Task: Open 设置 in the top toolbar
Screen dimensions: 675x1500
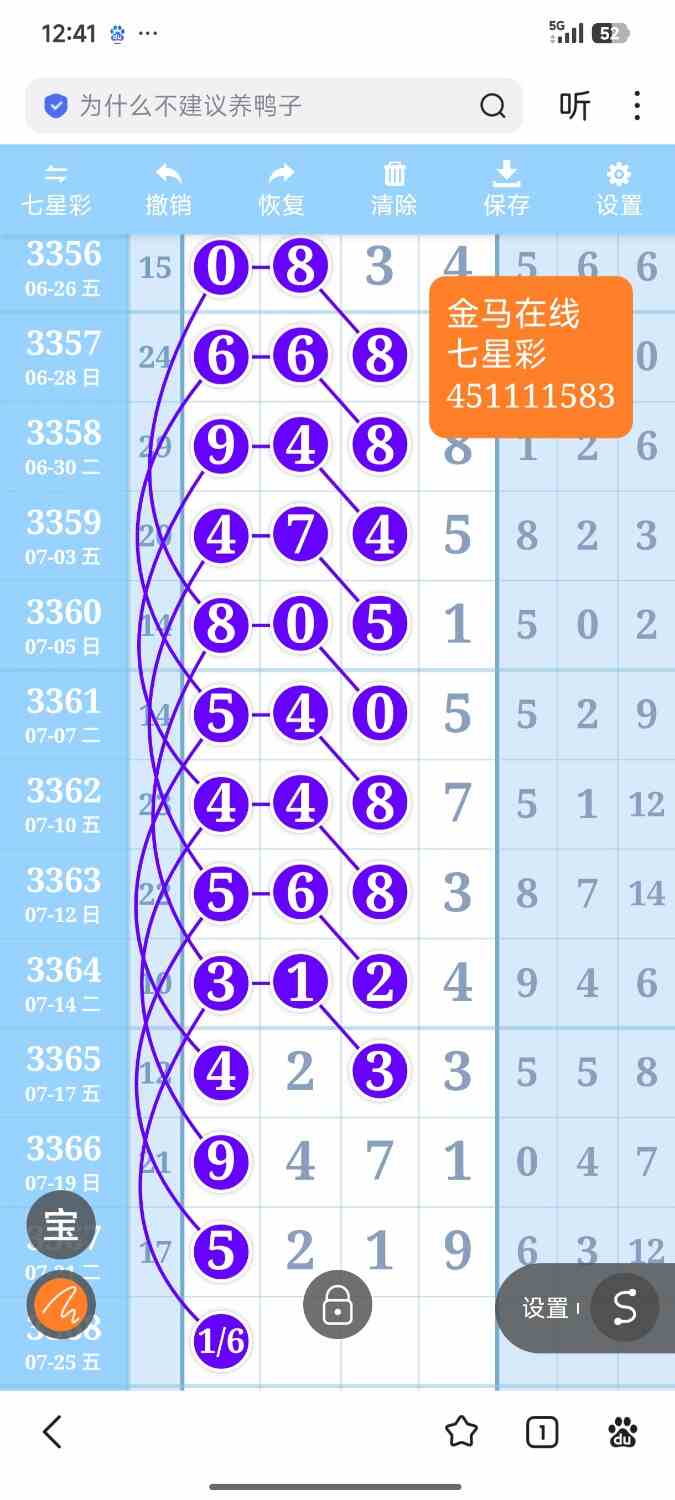Action: click(x=619, y=190)
